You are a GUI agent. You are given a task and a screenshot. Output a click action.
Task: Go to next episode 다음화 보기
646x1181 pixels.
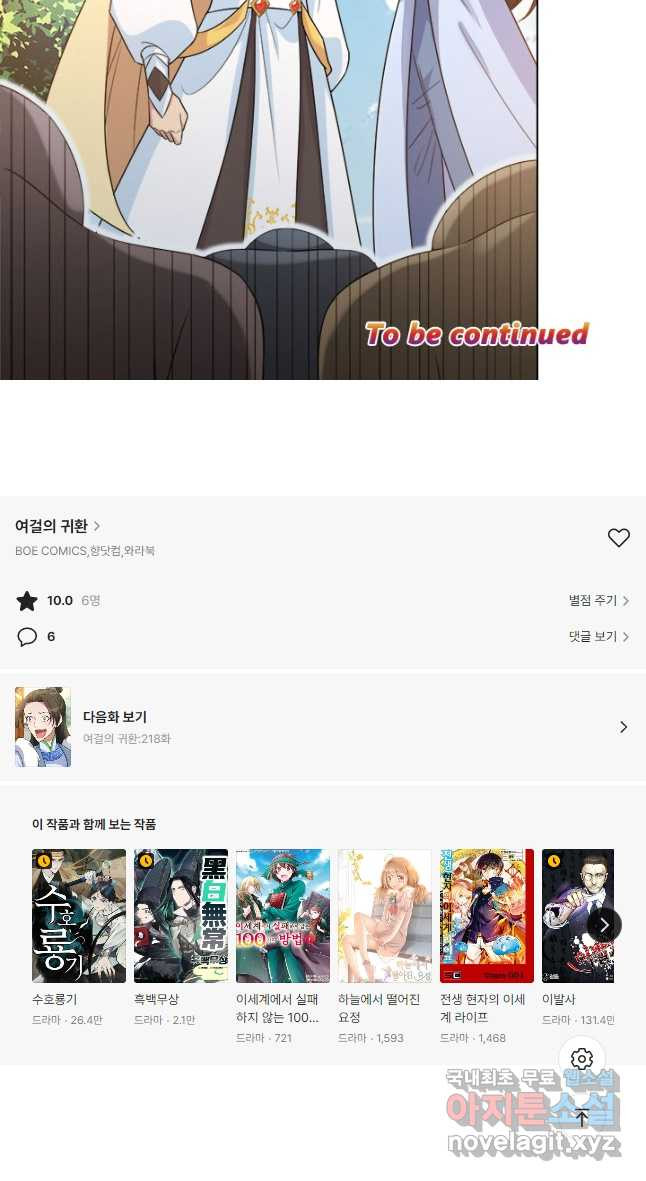322,727
